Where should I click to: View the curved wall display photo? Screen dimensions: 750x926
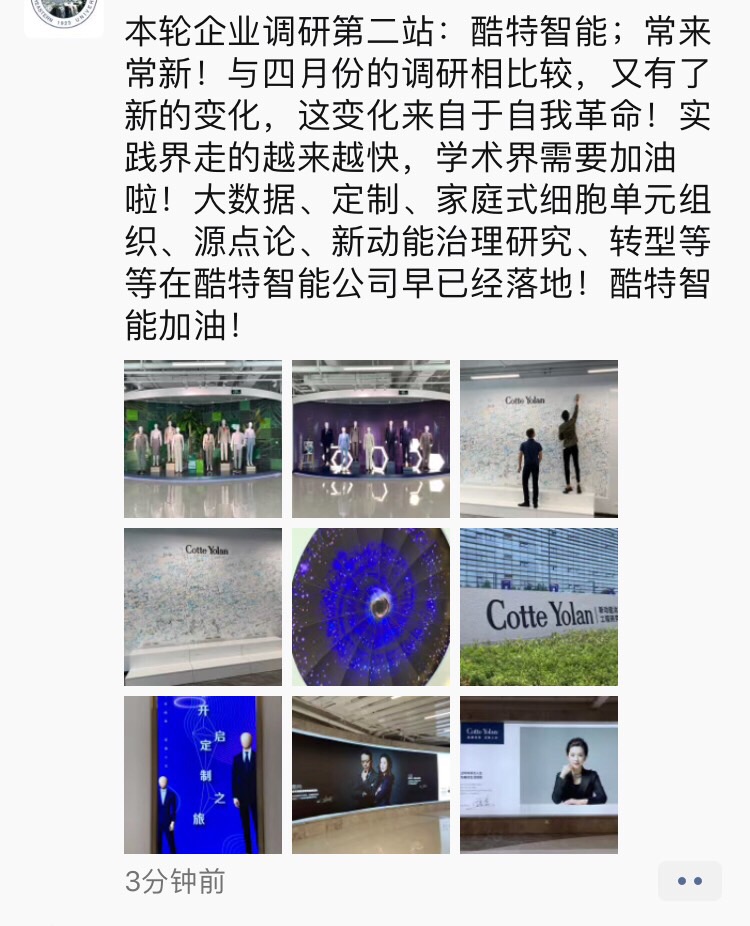(371, 775)
